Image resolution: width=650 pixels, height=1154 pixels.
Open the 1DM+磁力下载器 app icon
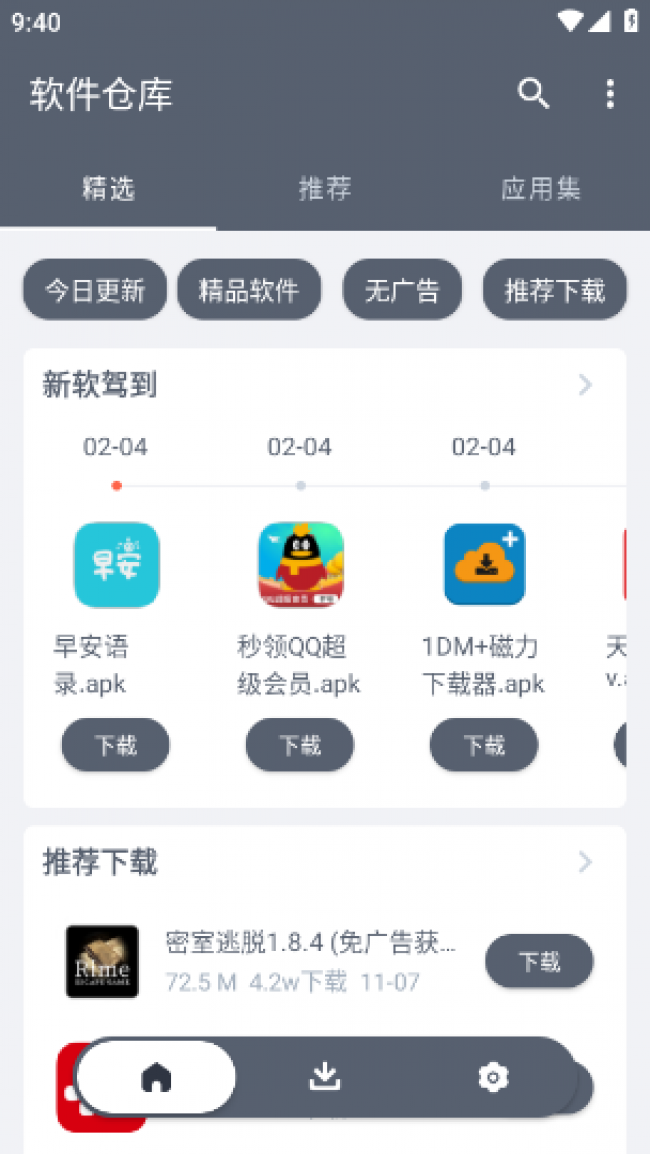[485, 564]
